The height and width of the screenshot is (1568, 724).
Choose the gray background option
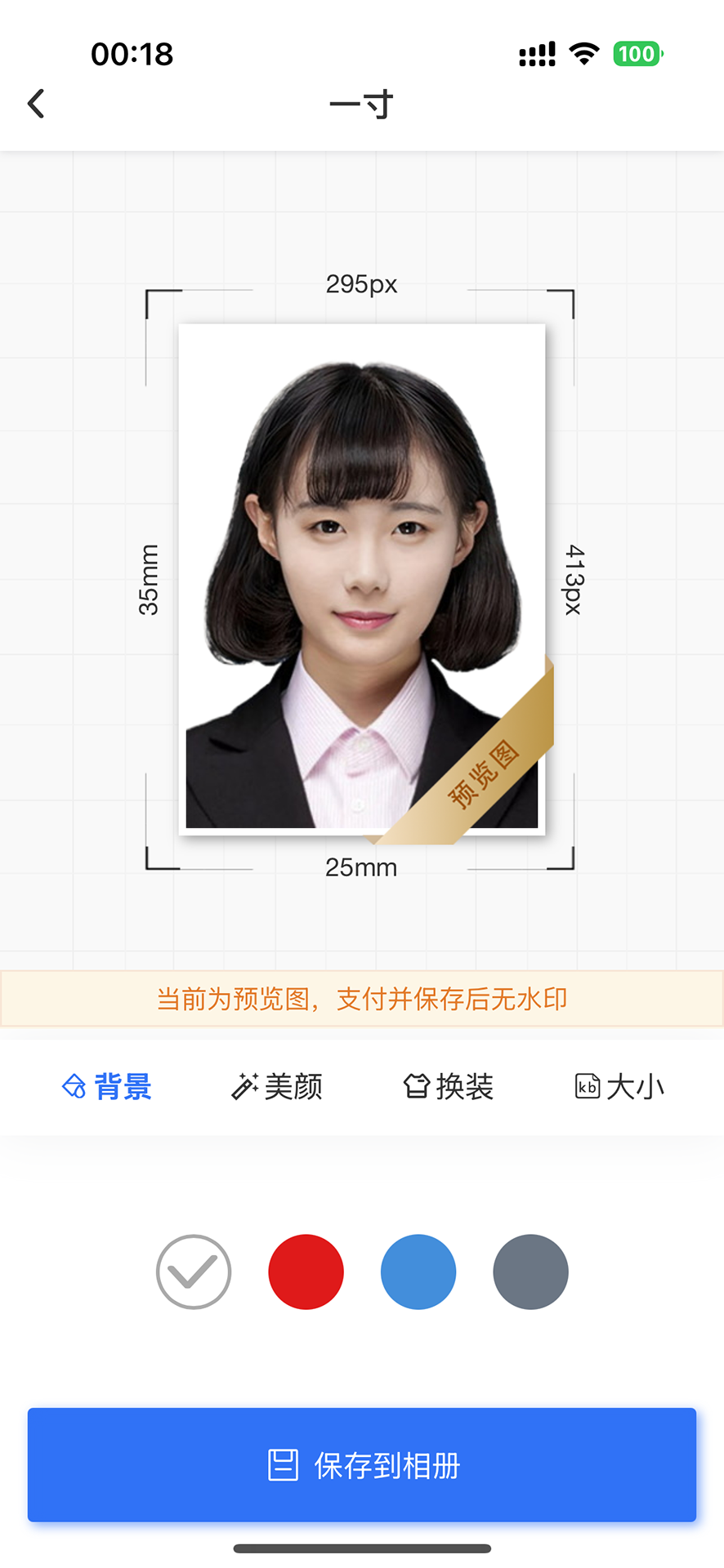click(x=530, y=1272)
